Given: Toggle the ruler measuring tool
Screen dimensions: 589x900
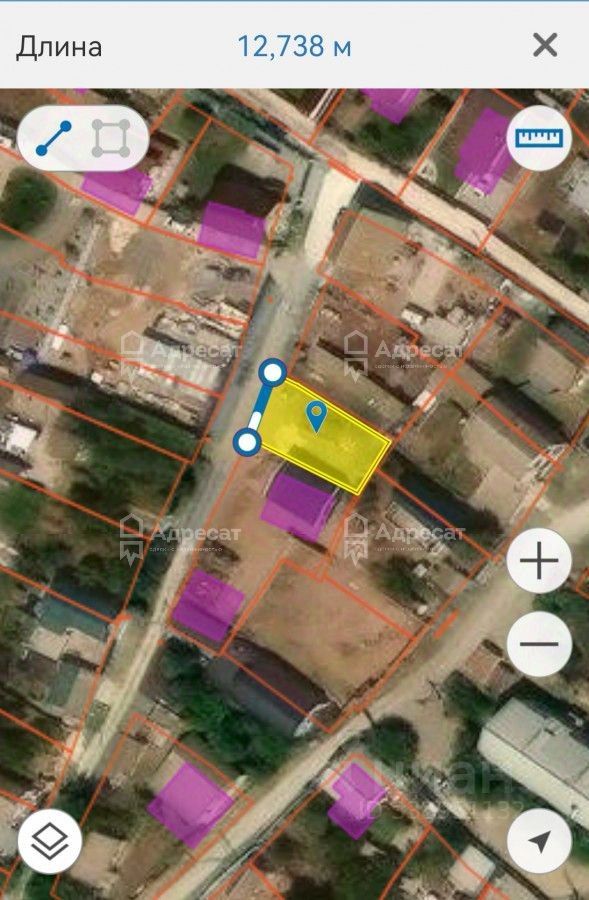Looking at the screenshot, I should click(x=539, y=138).
